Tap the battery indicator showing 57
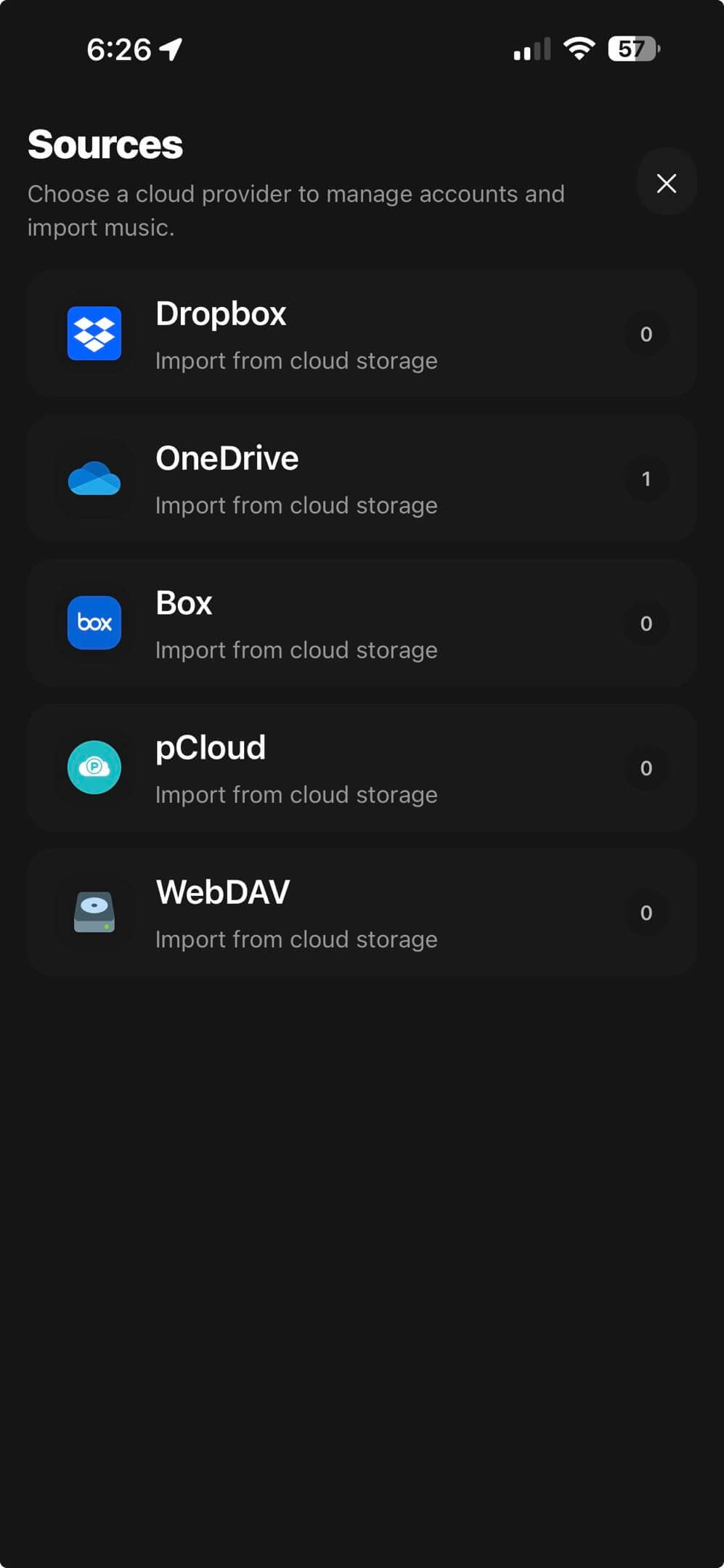 (630, 48)
